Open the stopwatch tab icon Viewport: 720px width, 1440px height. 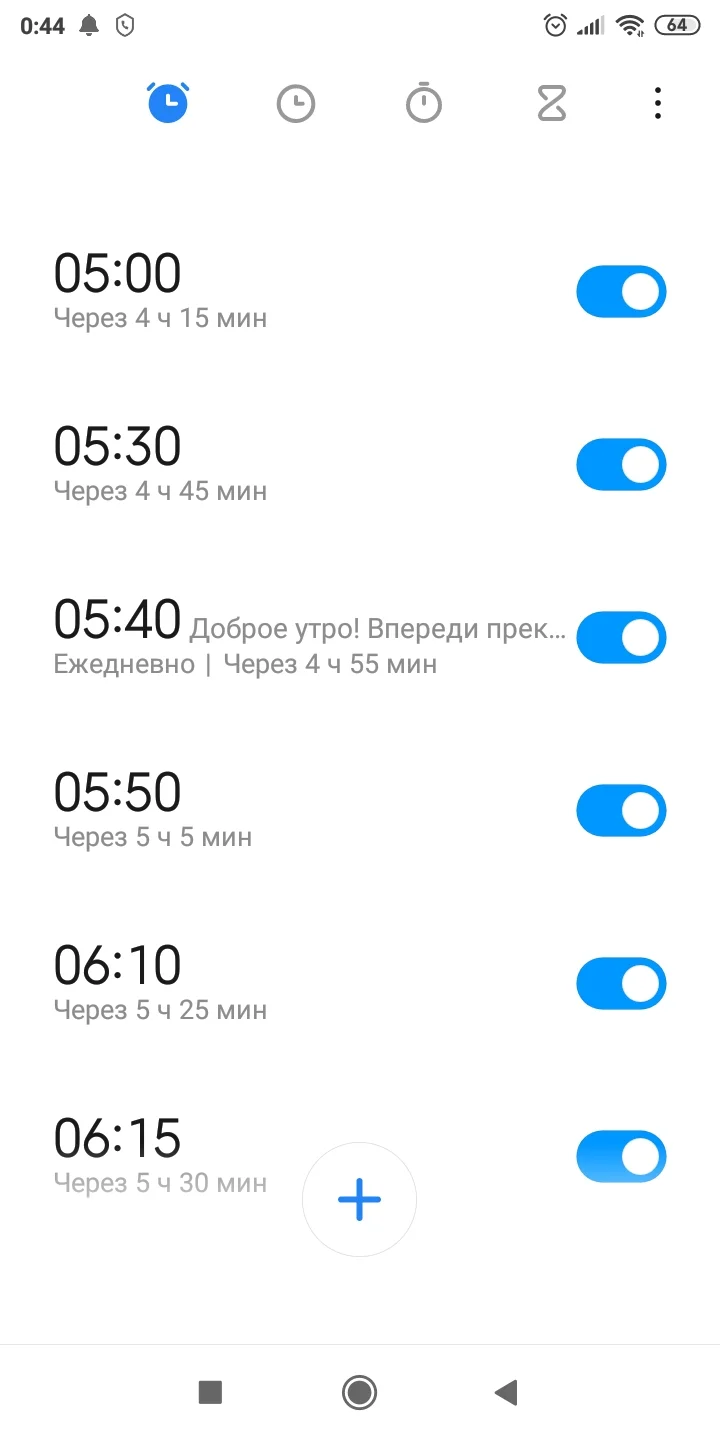423,102
